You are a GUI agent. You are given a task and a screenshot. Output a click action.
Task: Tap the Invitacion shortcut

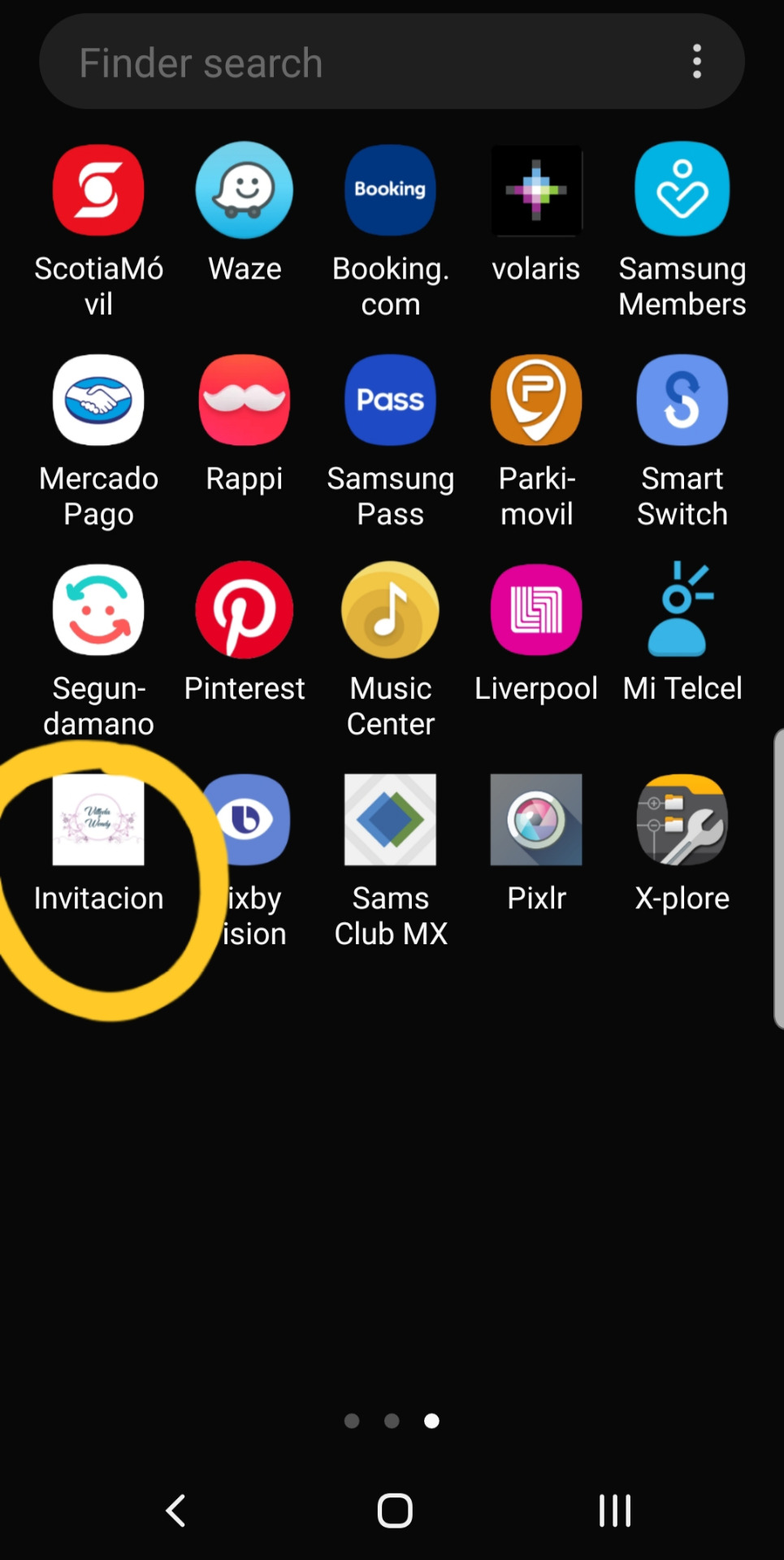point(98,820)
